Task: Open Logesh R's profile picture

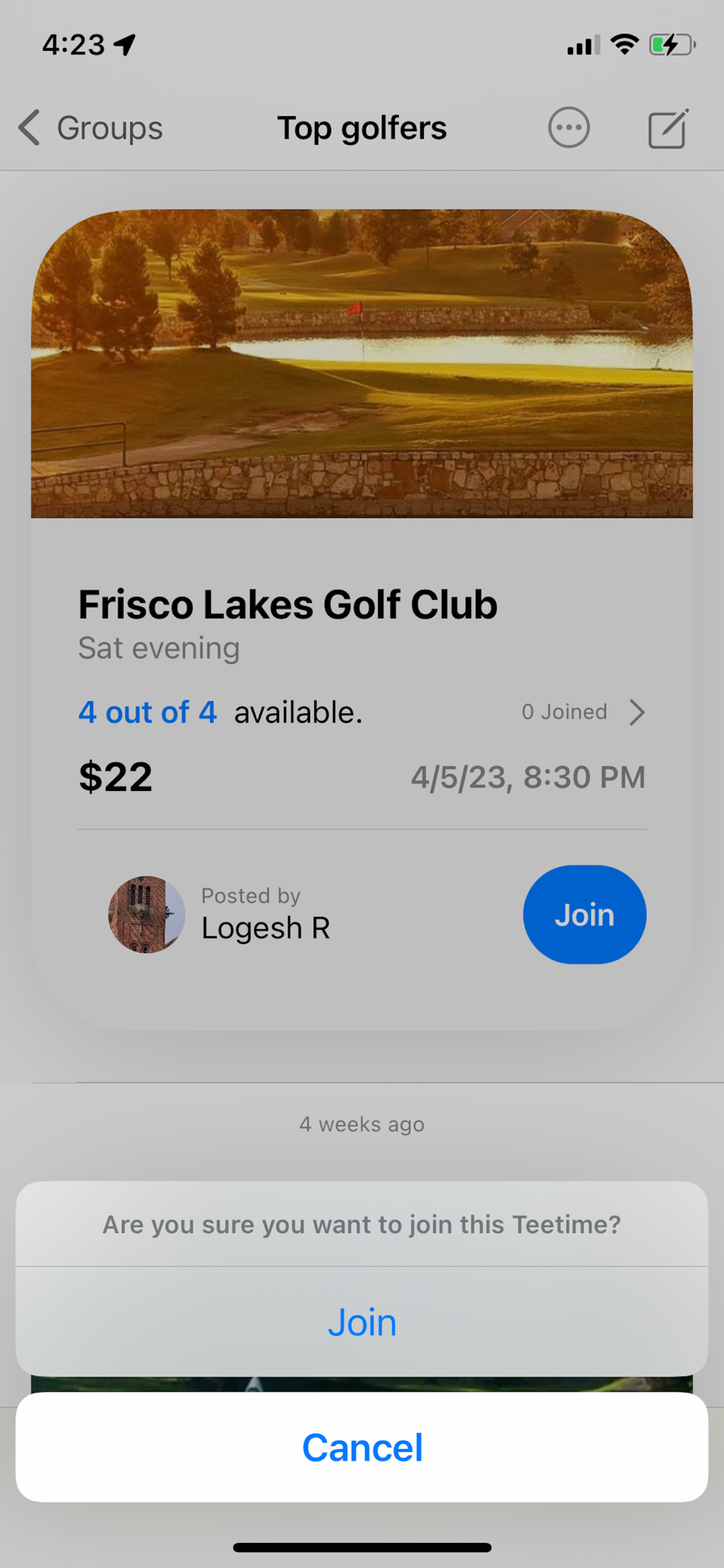Action: coord(147,914)
